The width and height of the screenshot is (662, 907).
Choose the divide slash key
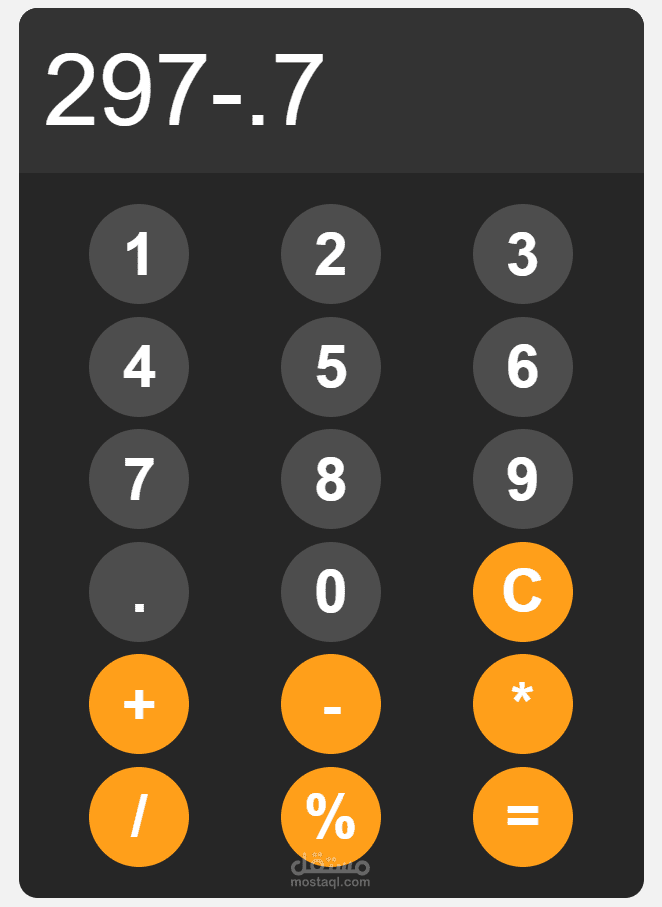pyautogui.click(x=139, y=817)
